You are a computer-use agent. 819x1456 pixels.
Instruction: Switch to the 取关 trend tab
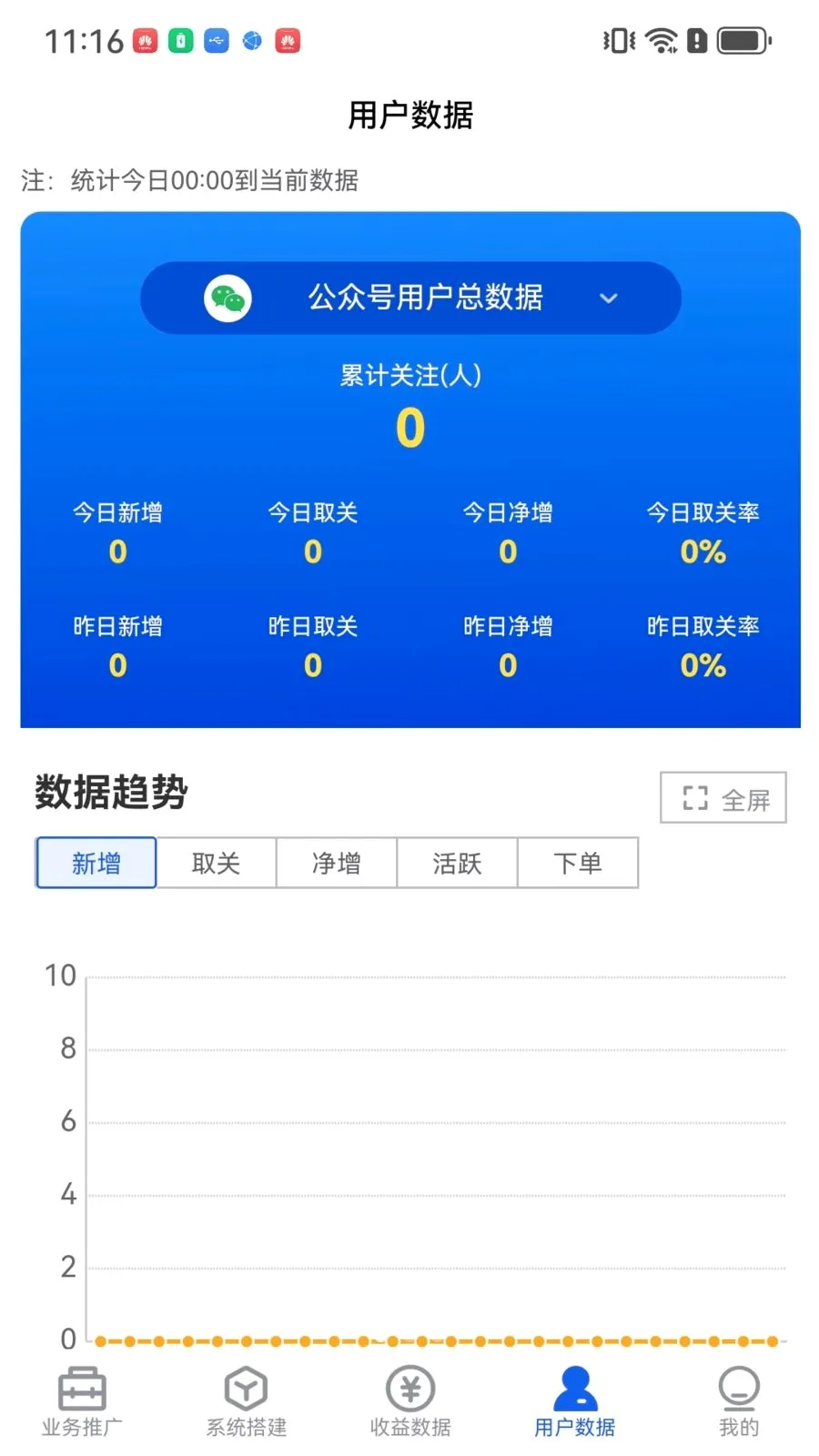coord(217,863)
